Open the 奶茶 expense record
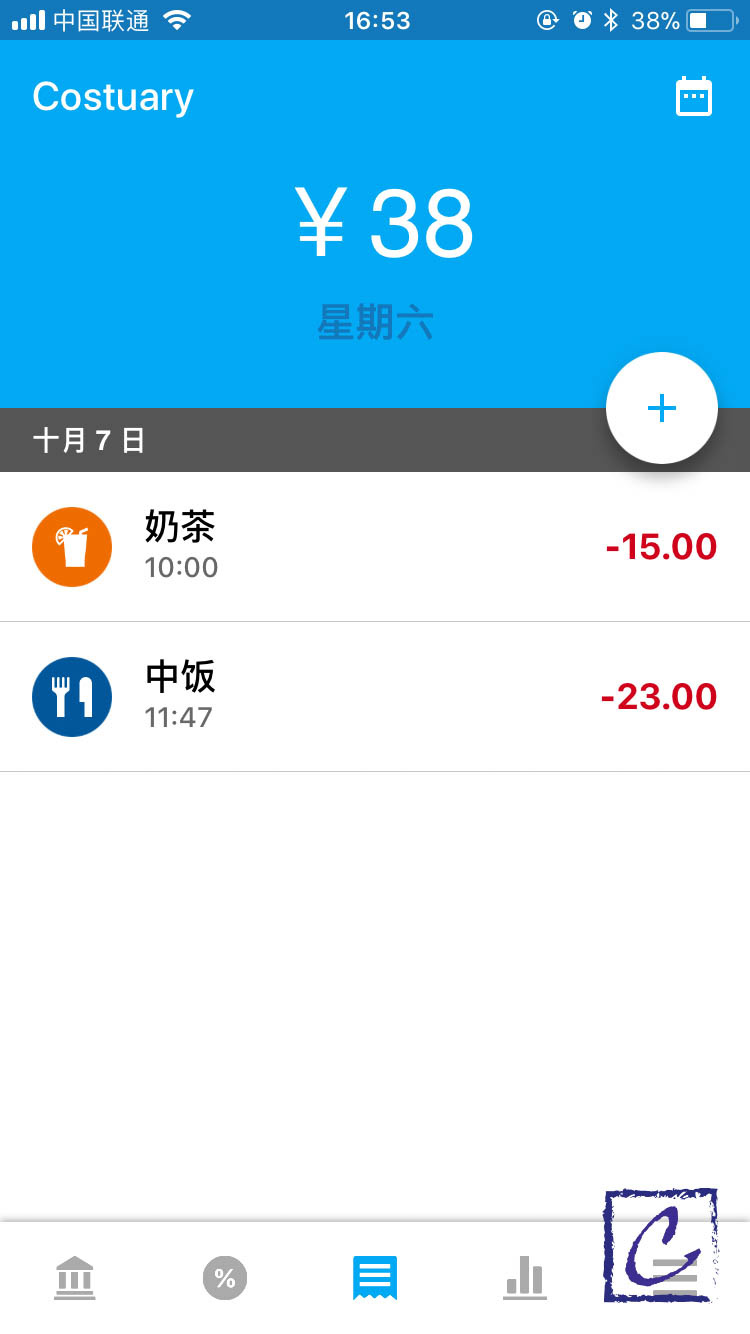The height and width of the screenshot is (1334, 750). point(375,547)
